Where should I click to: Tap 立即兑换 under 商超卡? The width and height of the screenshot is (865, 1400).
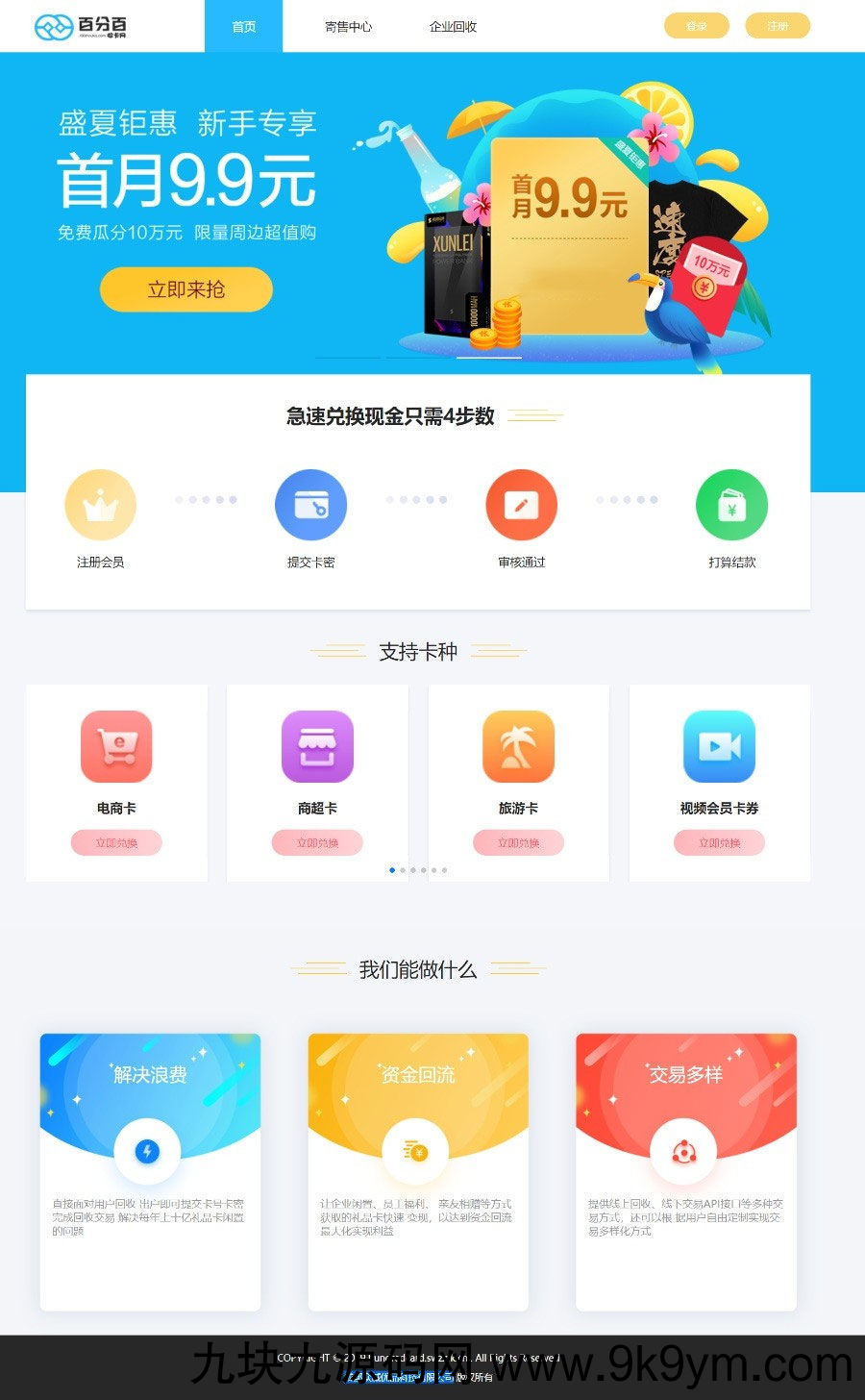(x=317, y=843)
